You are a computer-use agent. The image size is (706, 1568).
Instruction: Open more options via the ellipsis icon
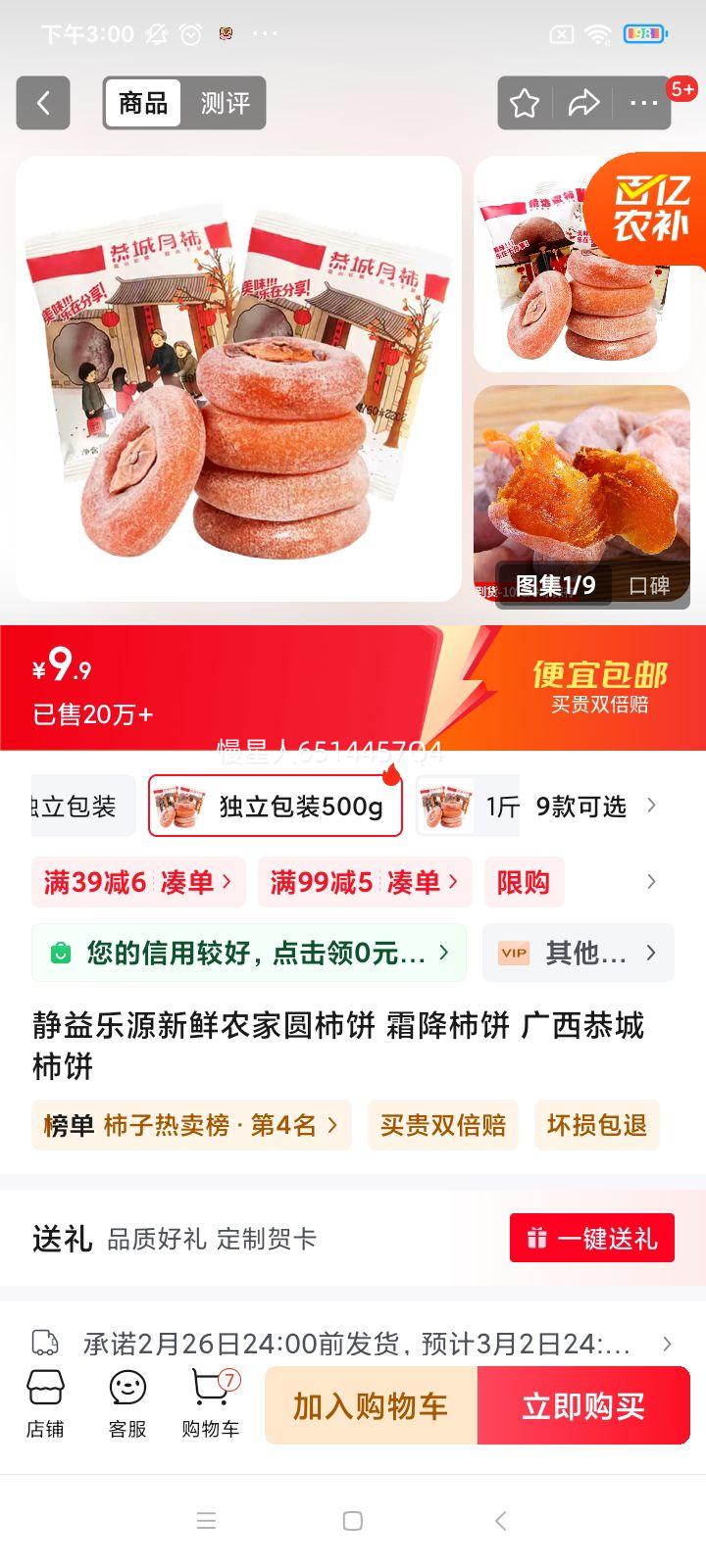click(643, 103)
